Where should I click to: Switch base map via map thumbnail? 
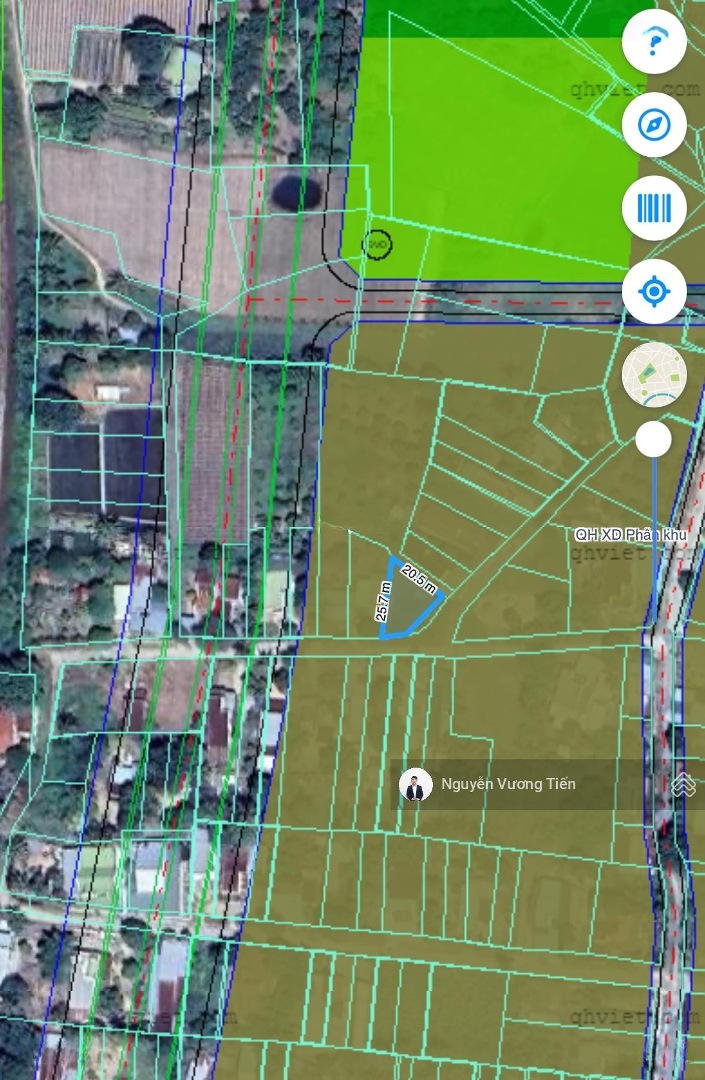[x=654, y=374]
